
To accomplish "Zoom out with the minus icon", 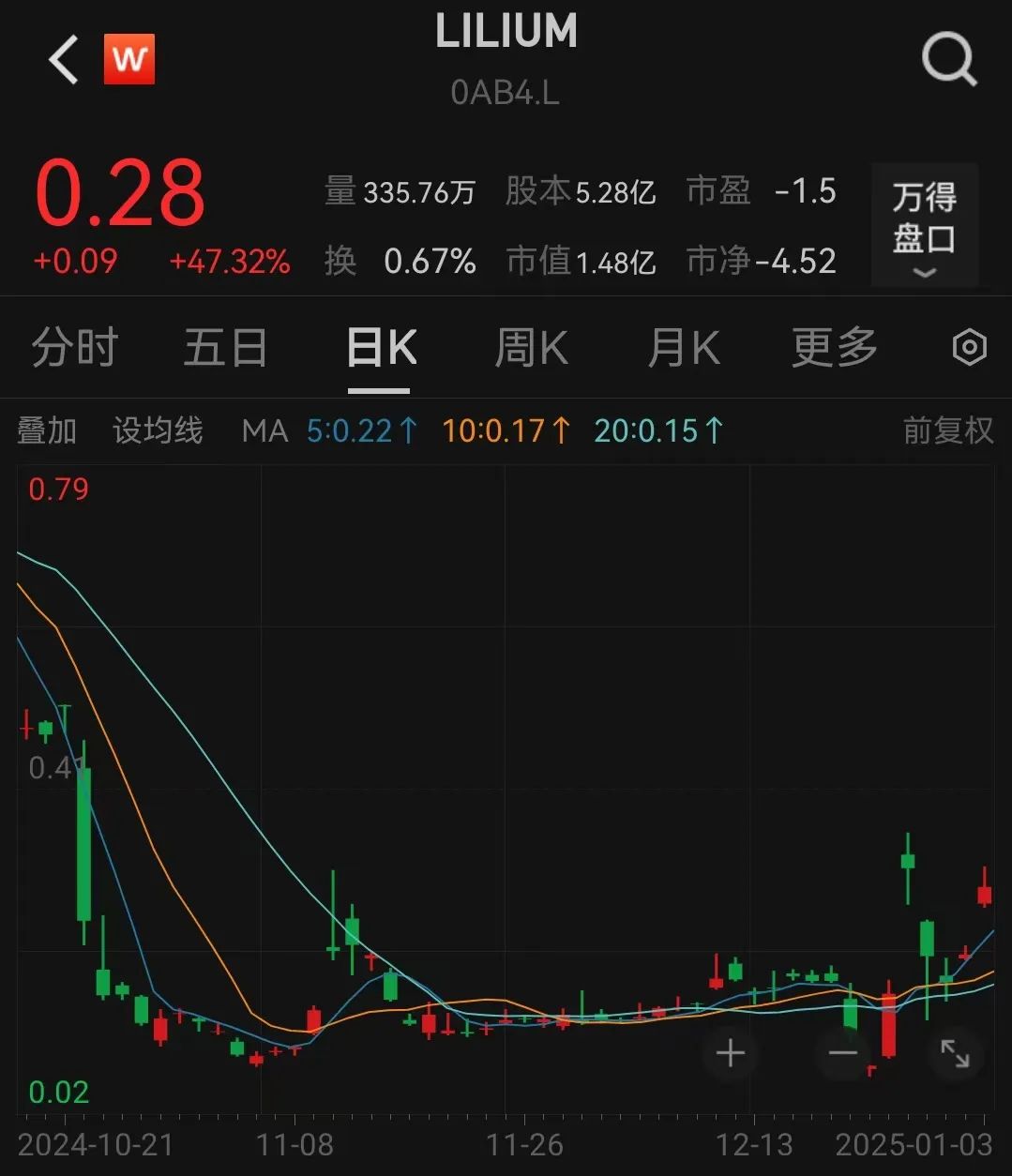I will tap(842, 1053).
